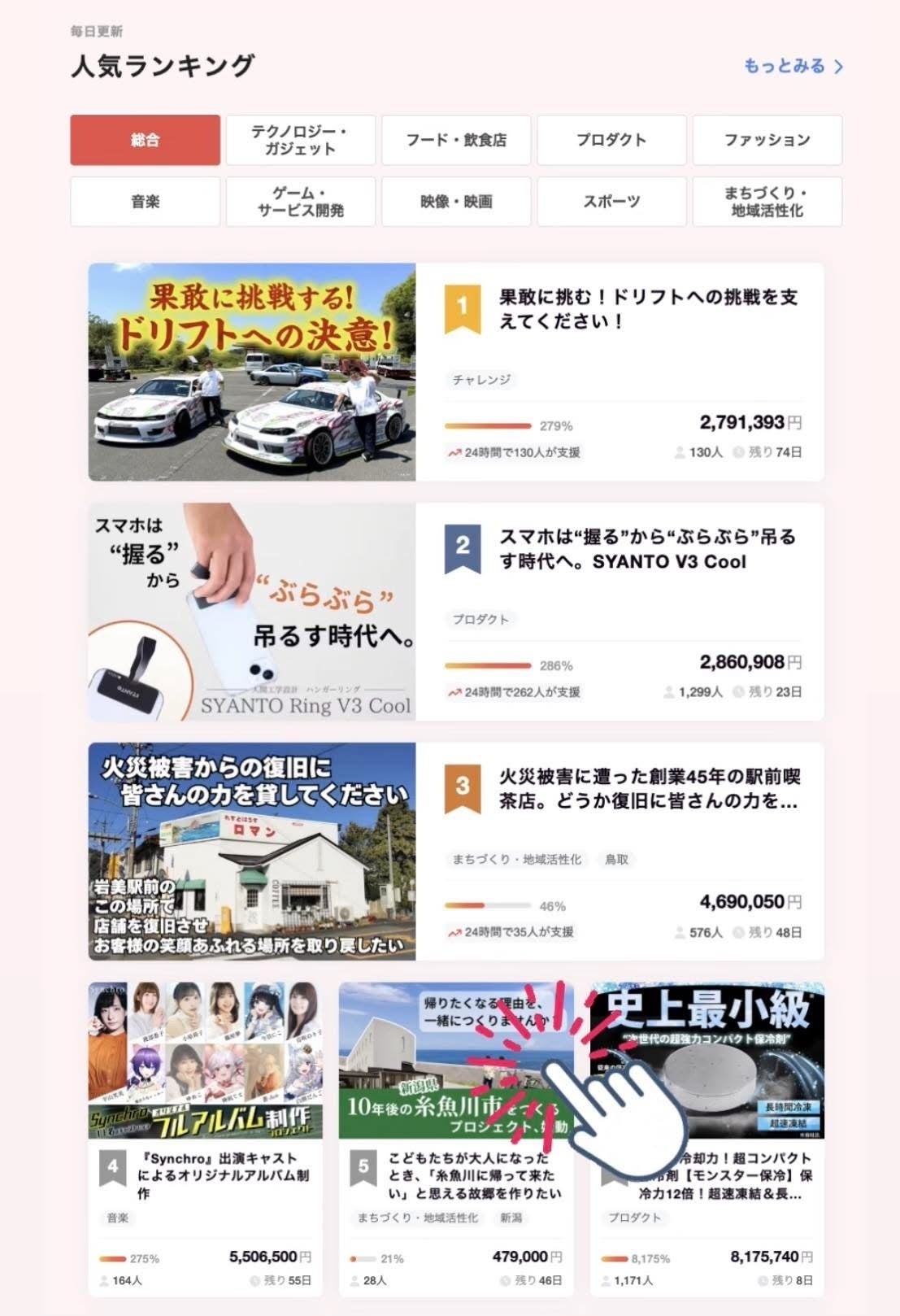Switch to the プロダクト category tab

pos(611,140)
